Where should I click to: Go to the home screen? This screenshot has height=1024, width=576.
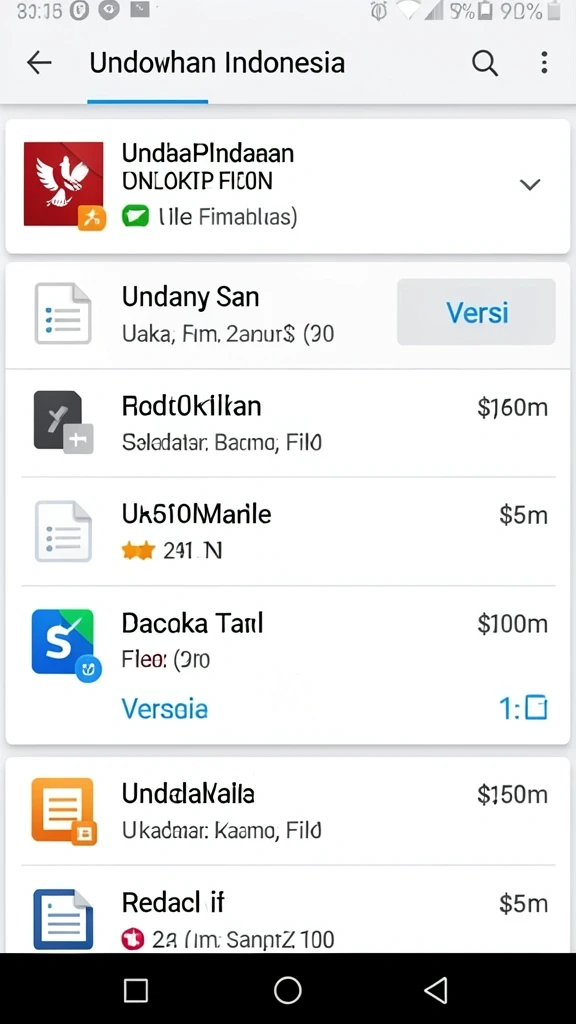pyautogui.click(x=287, y=990)
